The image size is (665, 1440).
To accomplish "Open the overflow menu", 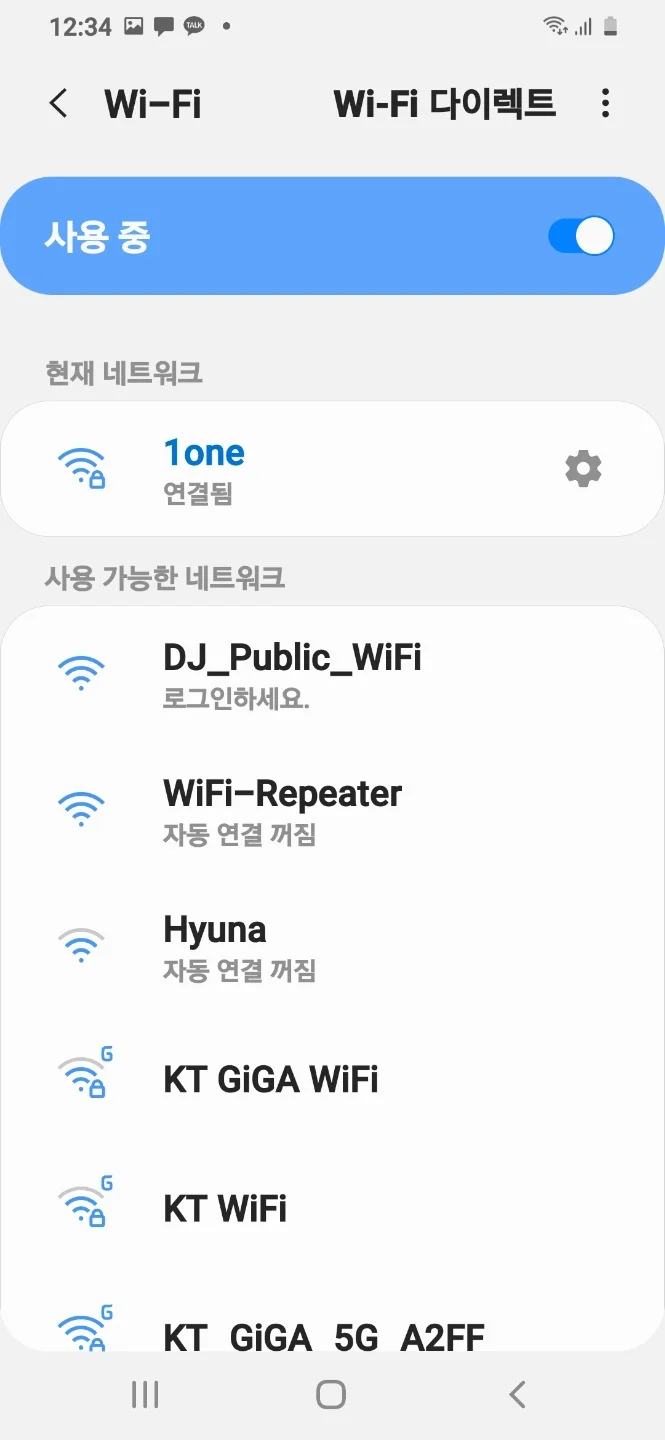I will [x=605, y=103].
